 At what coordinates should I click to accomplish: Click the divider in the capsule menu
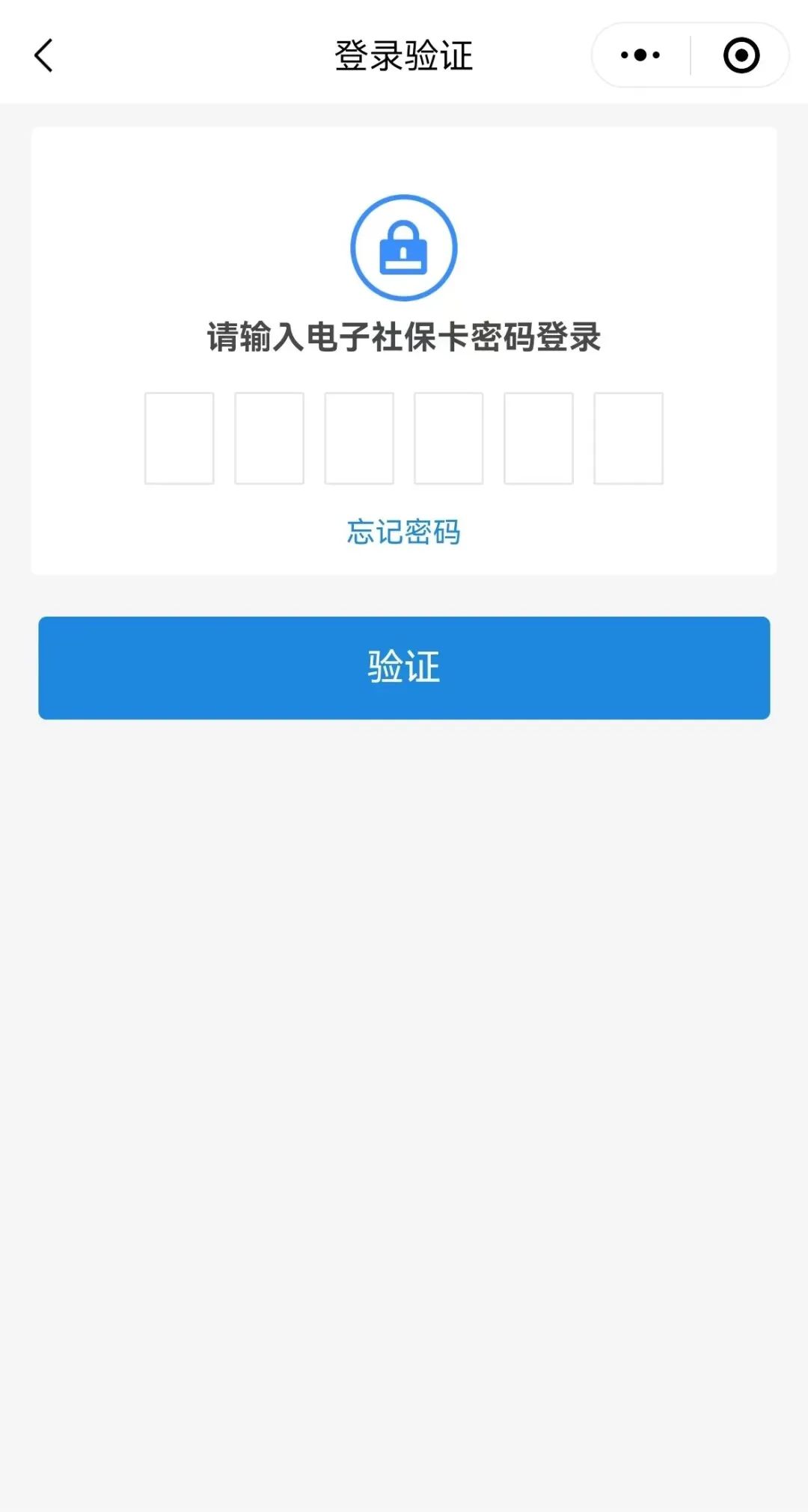(x=689, y=55)
